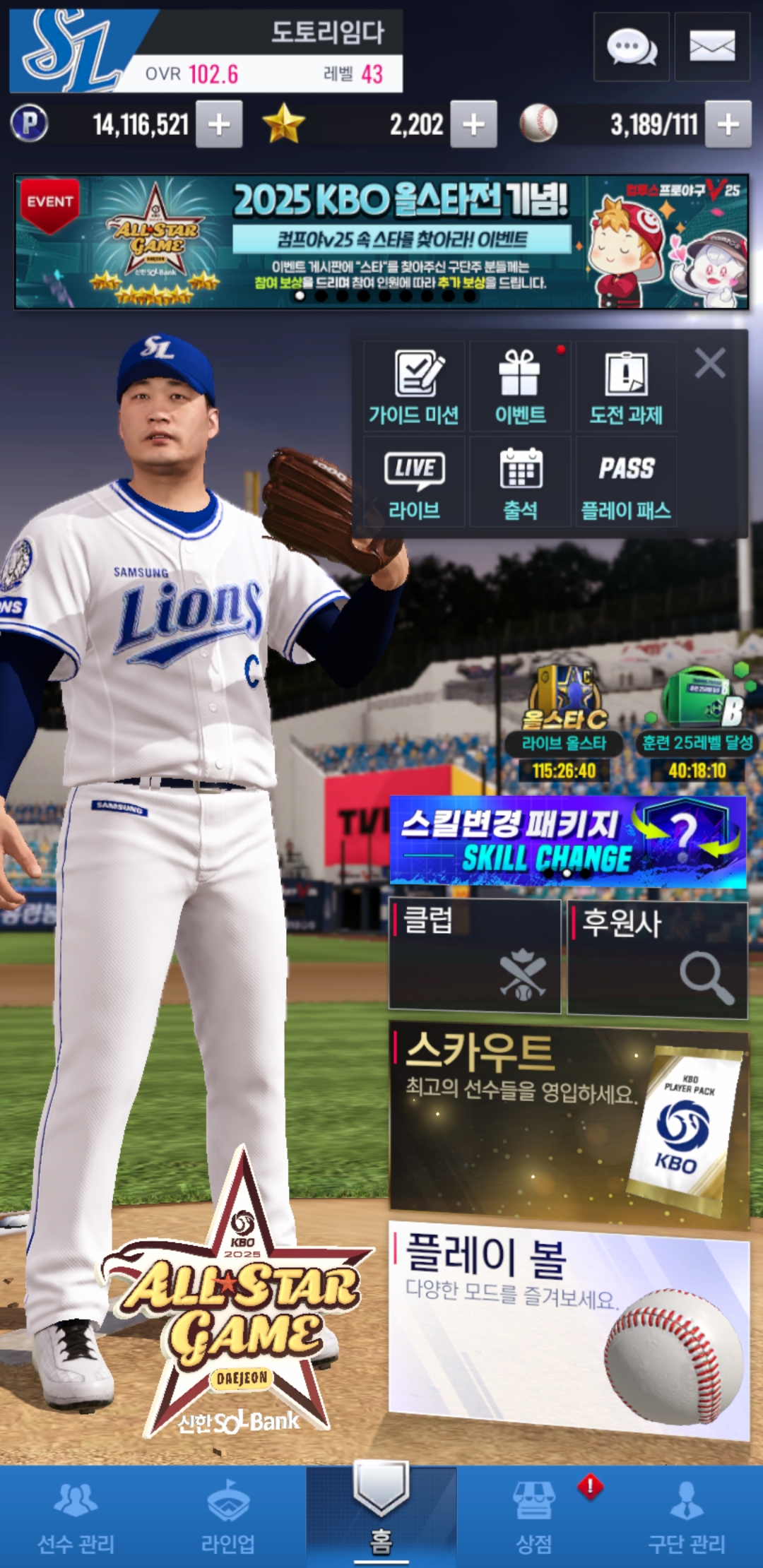Viewport: 763px width, 1568px height.
Task: Open 스카우트 to recruit players
Action: (x=568, y=1123)
